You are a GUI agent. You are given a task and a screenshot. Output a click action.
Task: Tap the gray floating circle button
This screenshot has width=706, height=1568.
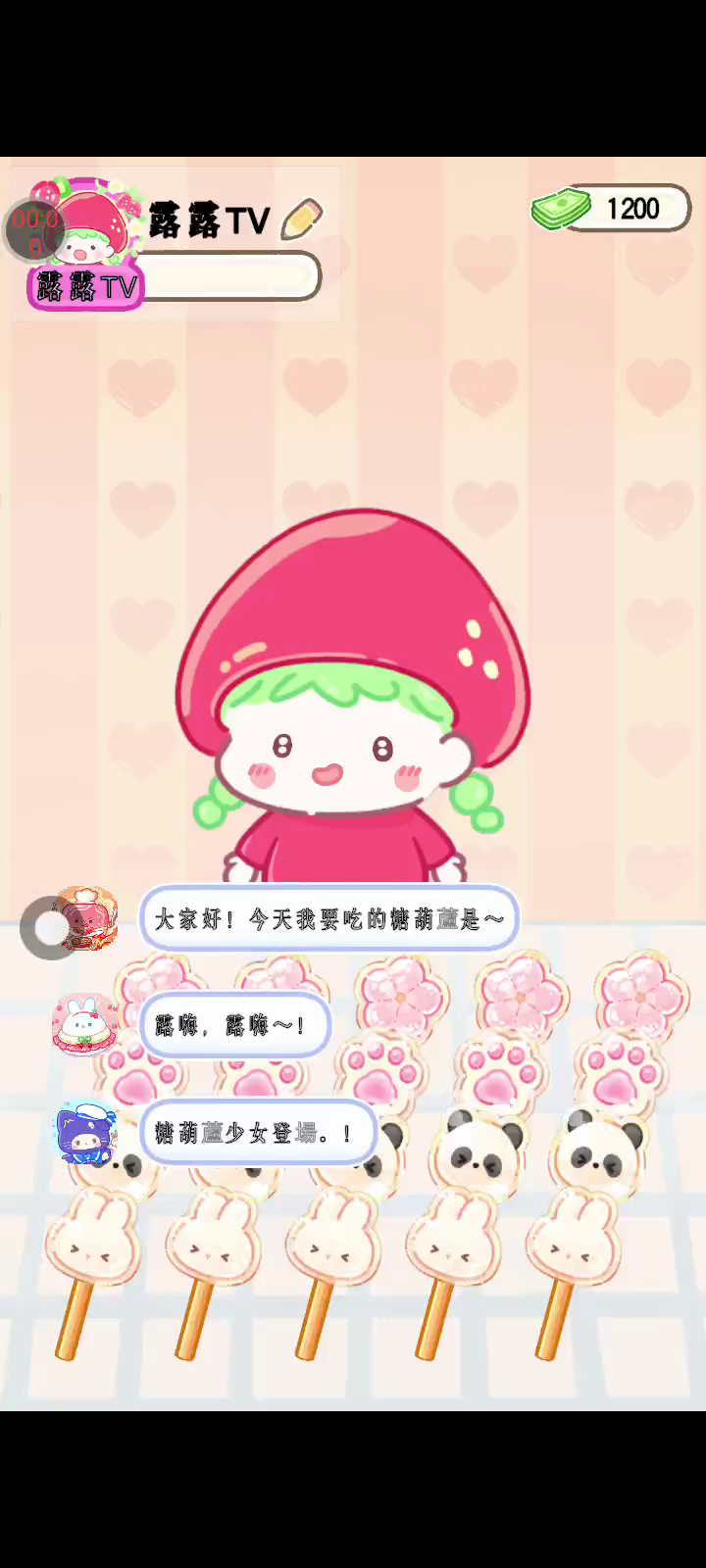[x=47, y=927]
